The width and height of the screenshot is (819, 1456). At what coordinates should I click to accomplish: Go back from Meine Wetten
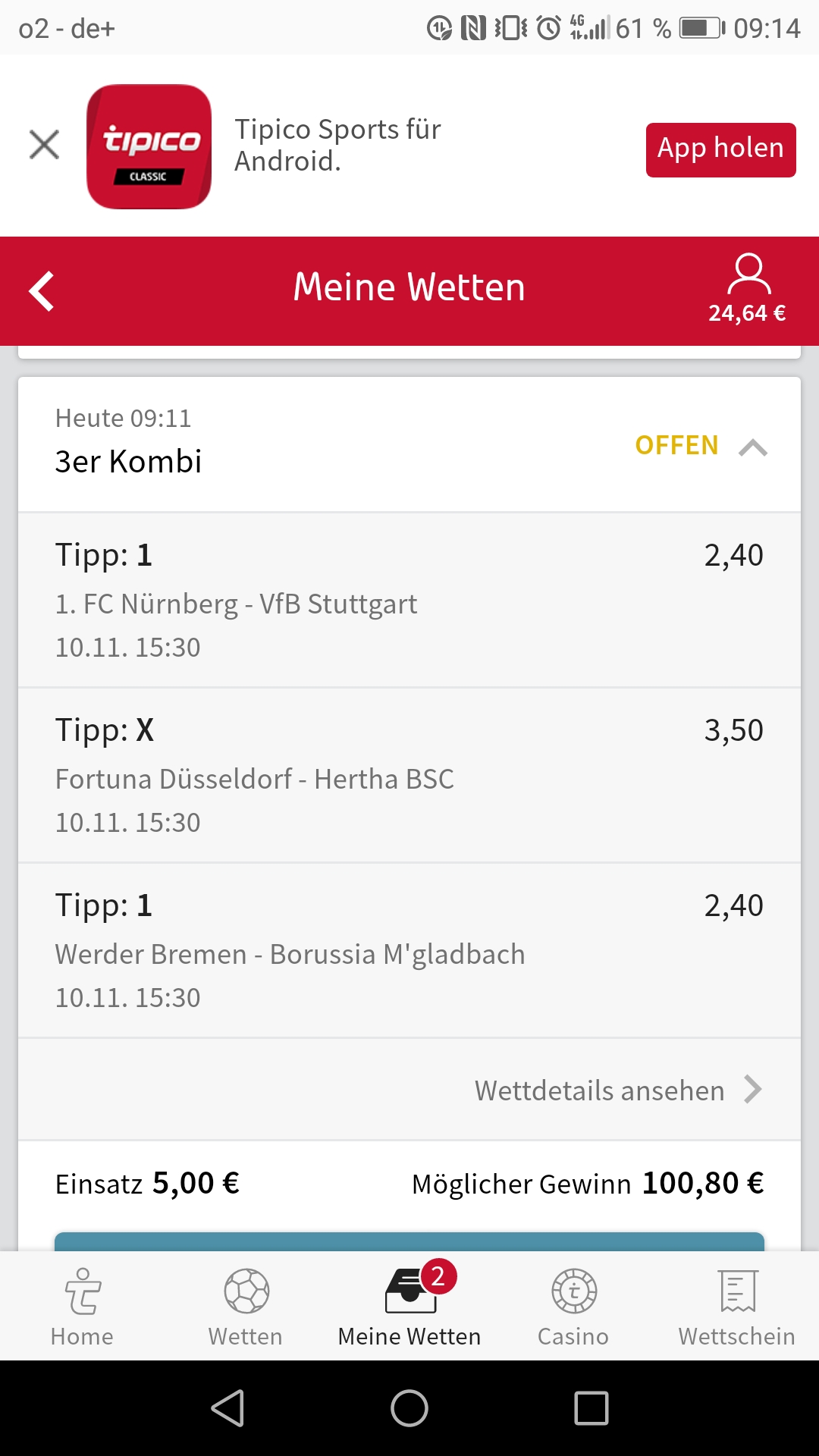tap(42, 291)
